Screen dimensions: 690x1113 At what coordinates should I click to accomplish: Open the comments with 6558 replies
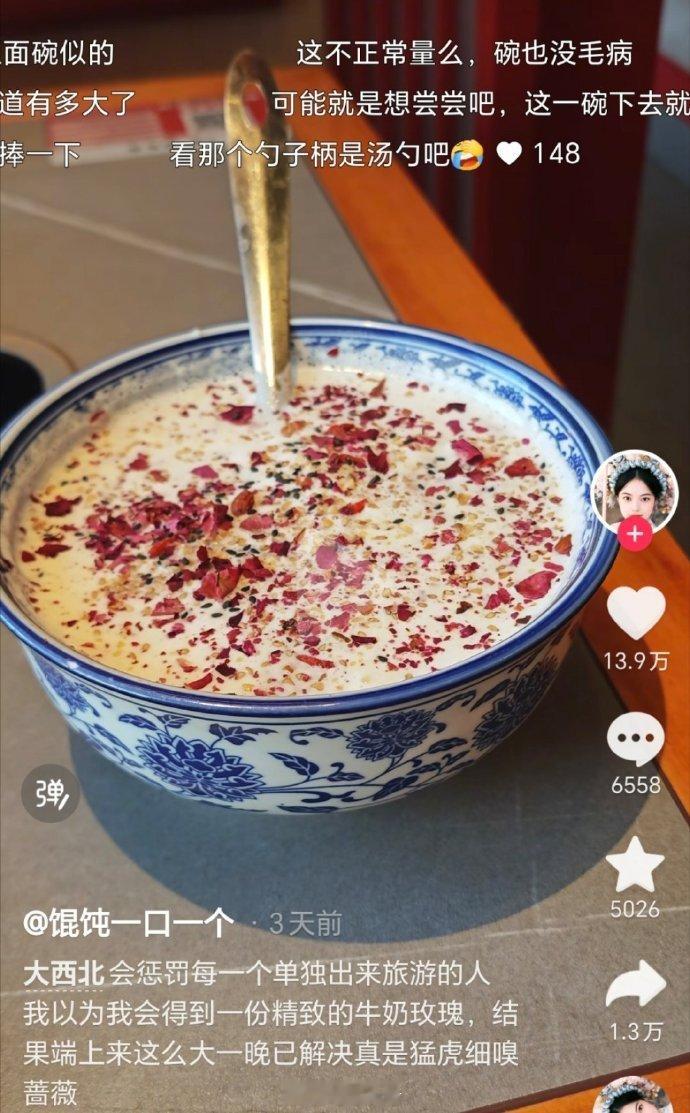(x=635, y=740)
